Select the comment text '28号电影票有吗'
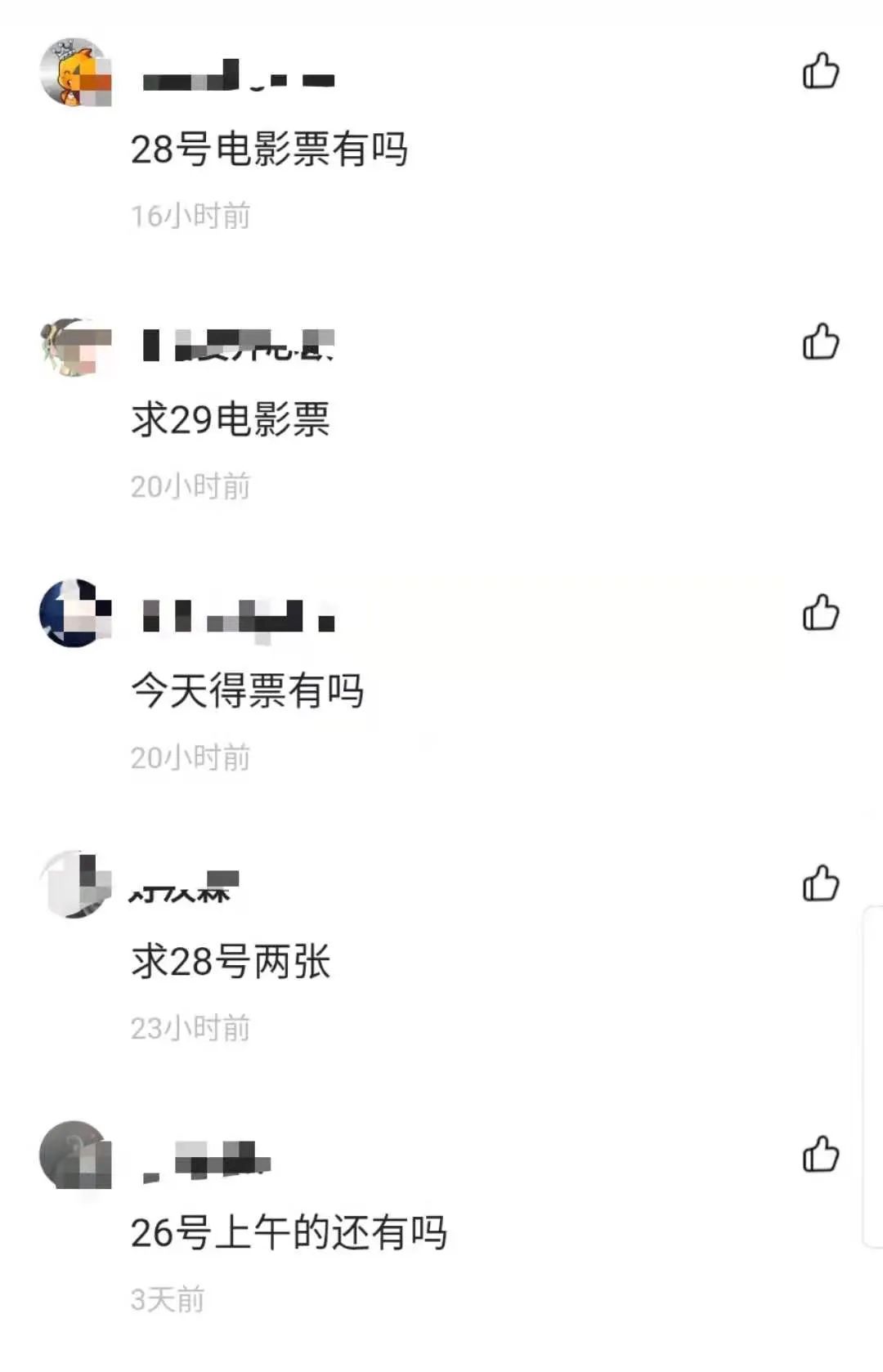Image resolution: width=883 pixels, height=1372 pixels. pos(274,149)
